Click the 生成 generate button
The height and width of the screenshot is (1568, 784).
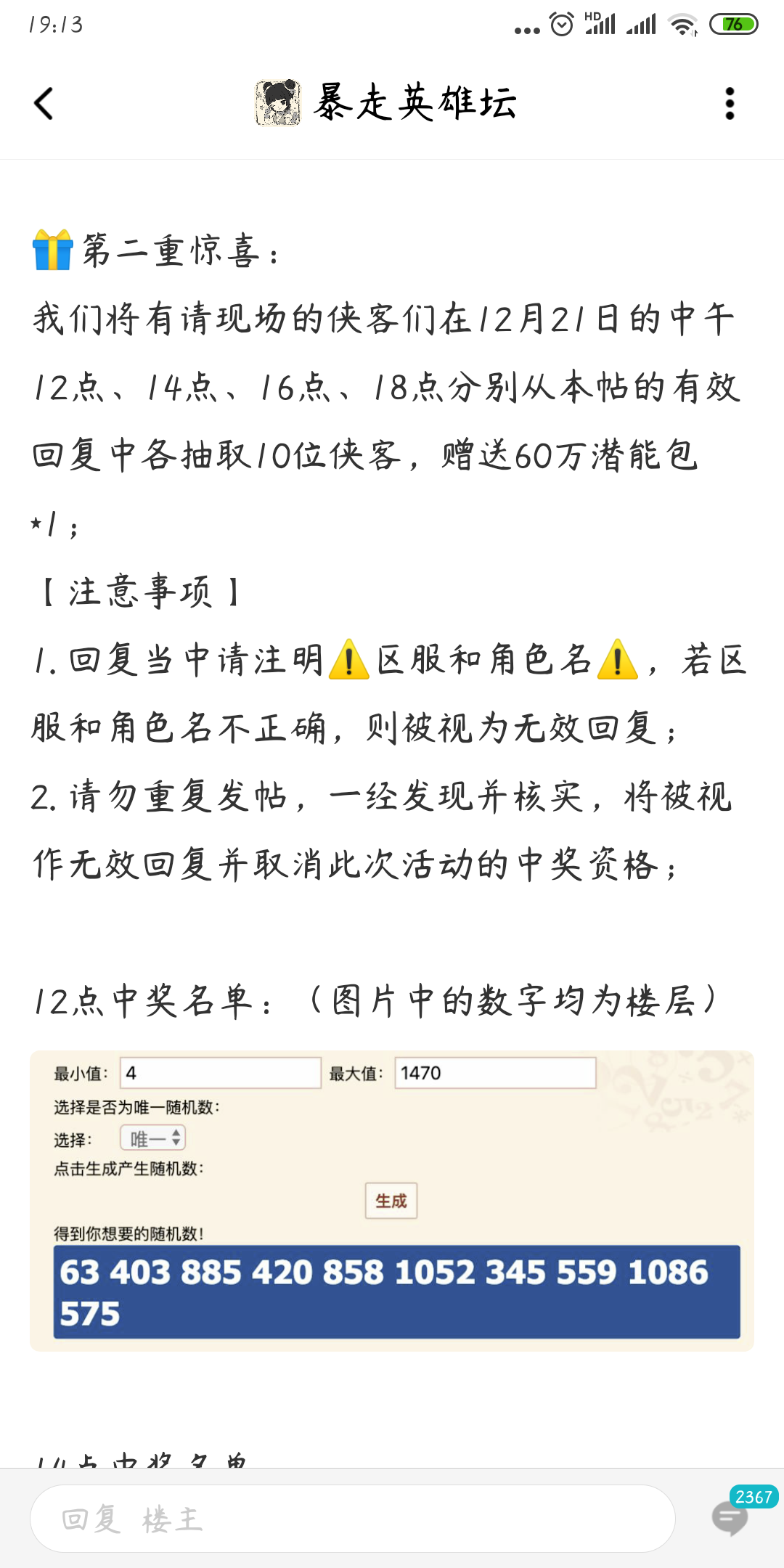(x=391, y=1201)
